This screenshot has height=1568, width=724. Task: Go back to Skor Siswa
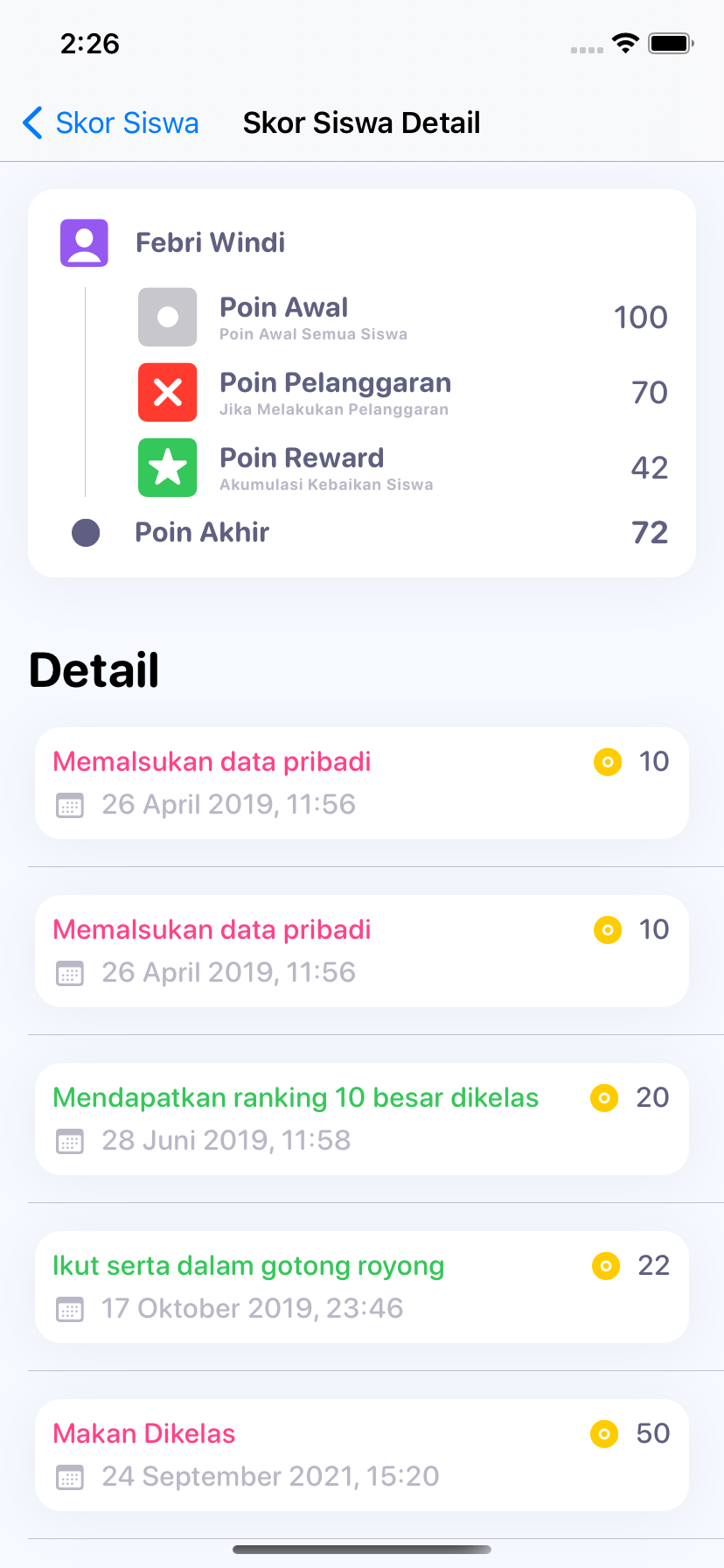tap(111, 123)
